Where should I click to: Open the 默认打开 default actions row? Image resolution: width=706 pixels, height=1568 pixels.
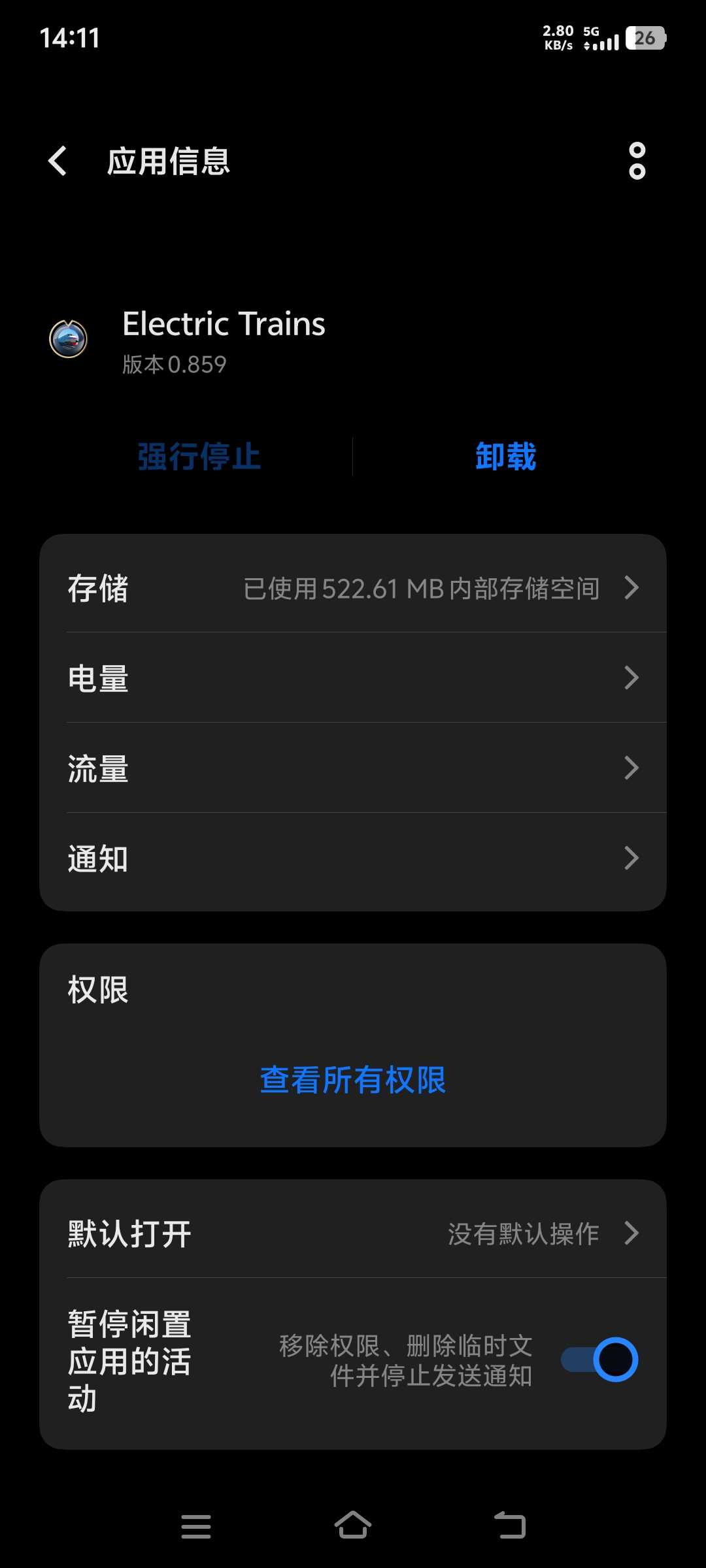click(353, 1233)
